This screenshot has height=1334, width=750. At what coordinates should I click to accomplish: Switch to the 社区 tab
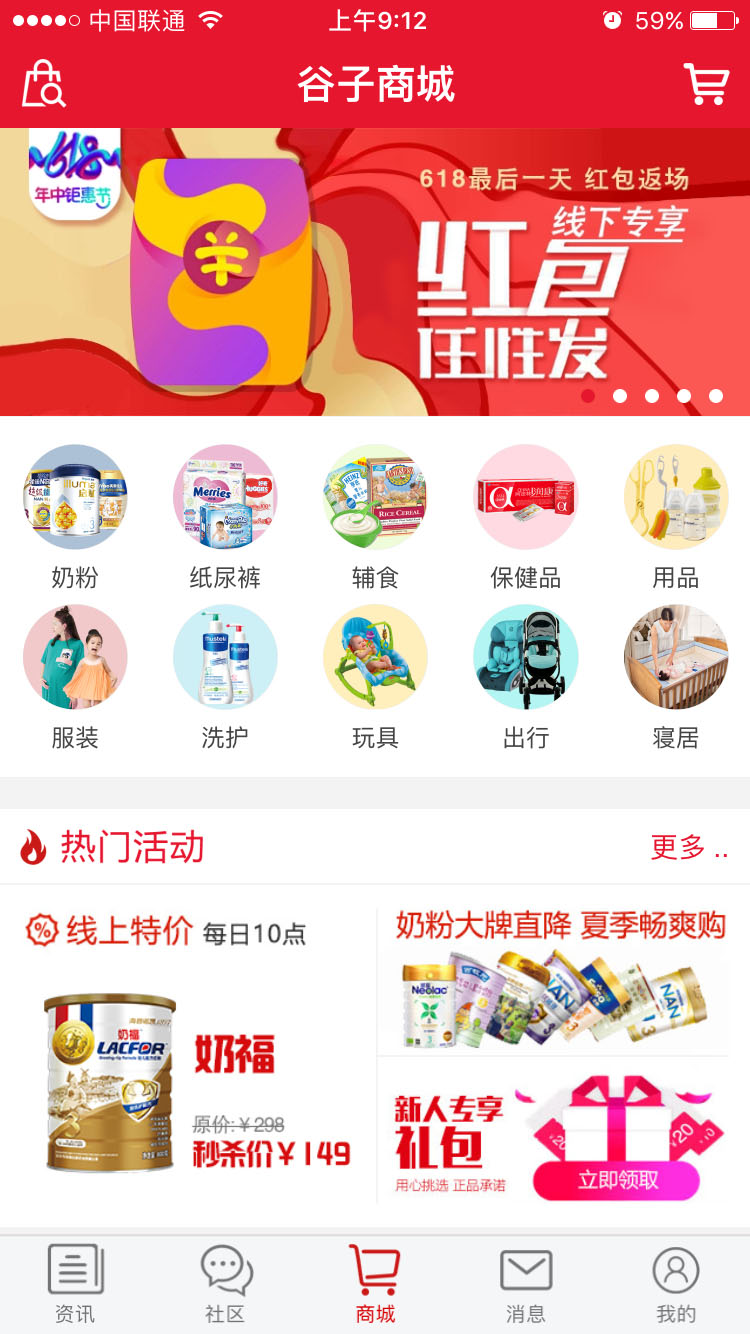[225, 1284]
